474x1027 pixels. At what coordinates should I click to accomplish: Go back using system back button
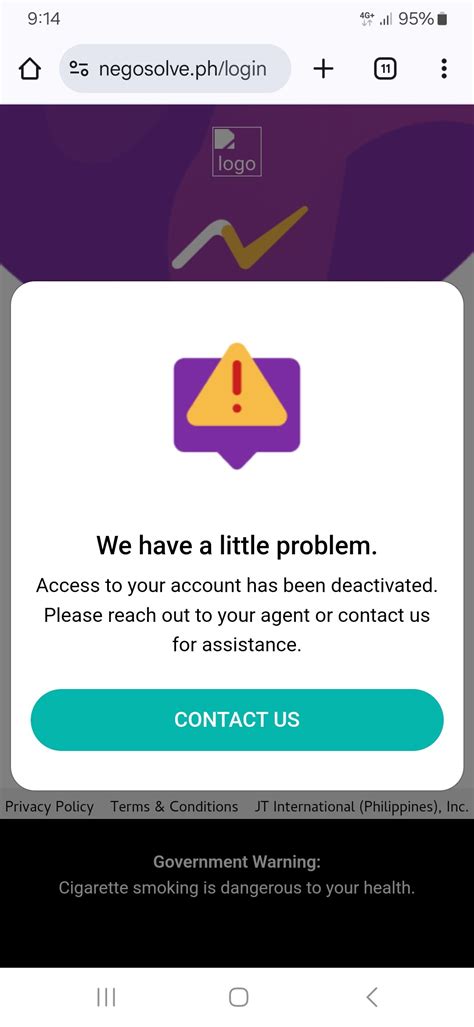(371, 997)
